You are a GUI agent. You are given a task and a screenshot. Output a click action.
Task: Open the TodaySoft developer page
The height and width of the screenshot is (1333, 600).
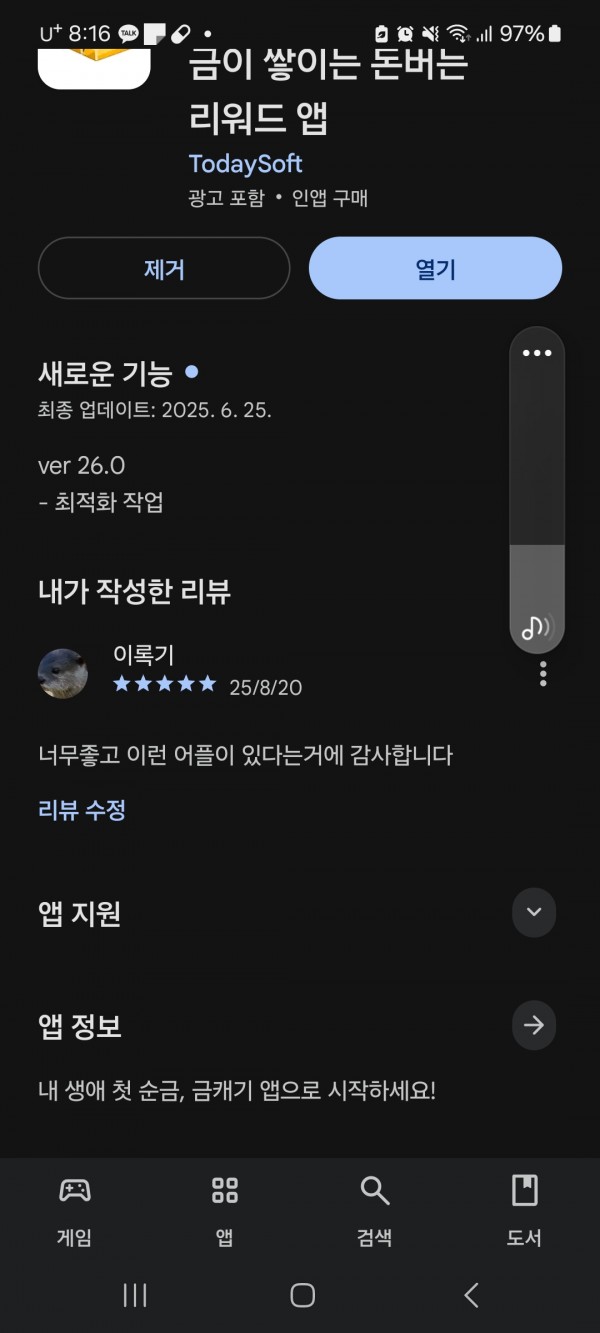click(245, 164)
